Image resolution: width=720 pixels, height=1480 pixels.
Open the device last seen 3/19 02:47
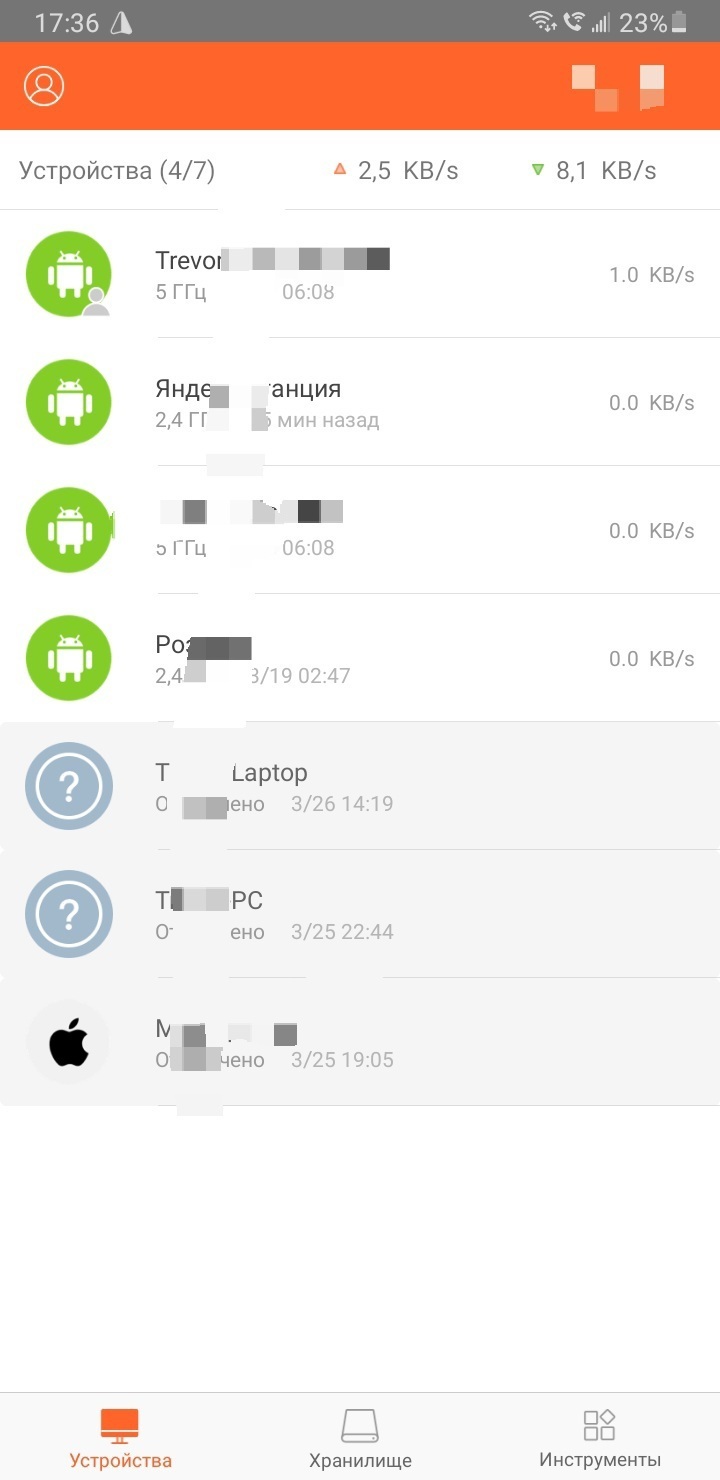click(360, 658)
